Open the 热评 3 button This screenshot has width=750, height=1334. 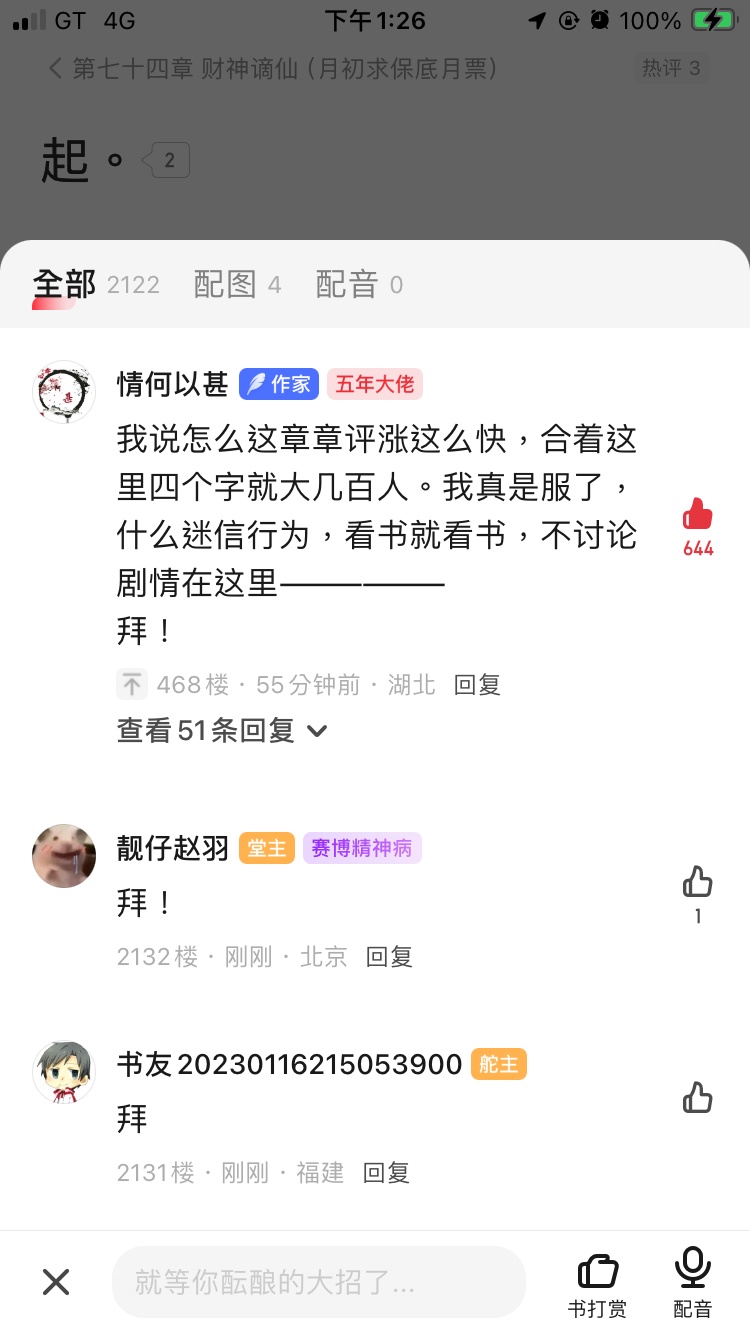point(671,68)
